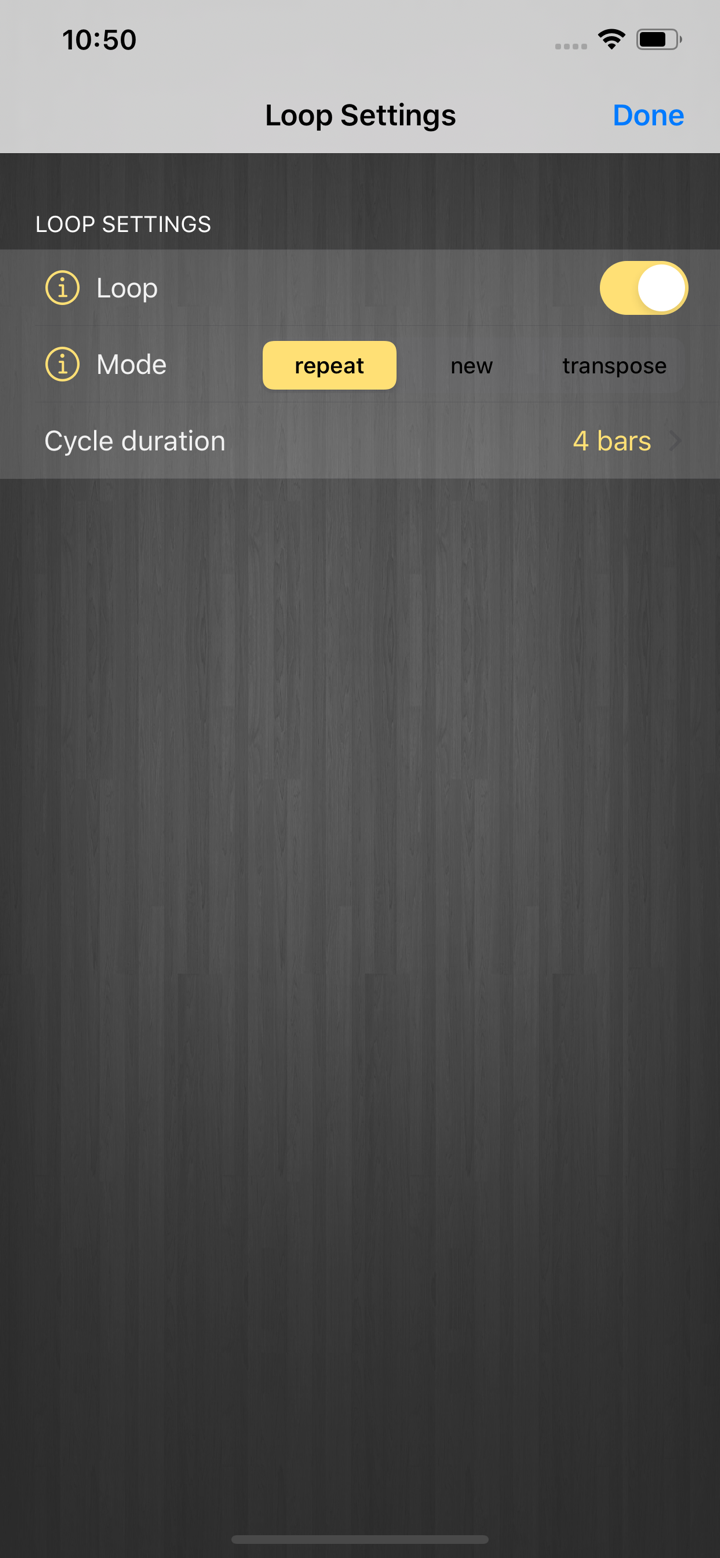Tap the cellular signal dots icon

(x=569, y=46)
